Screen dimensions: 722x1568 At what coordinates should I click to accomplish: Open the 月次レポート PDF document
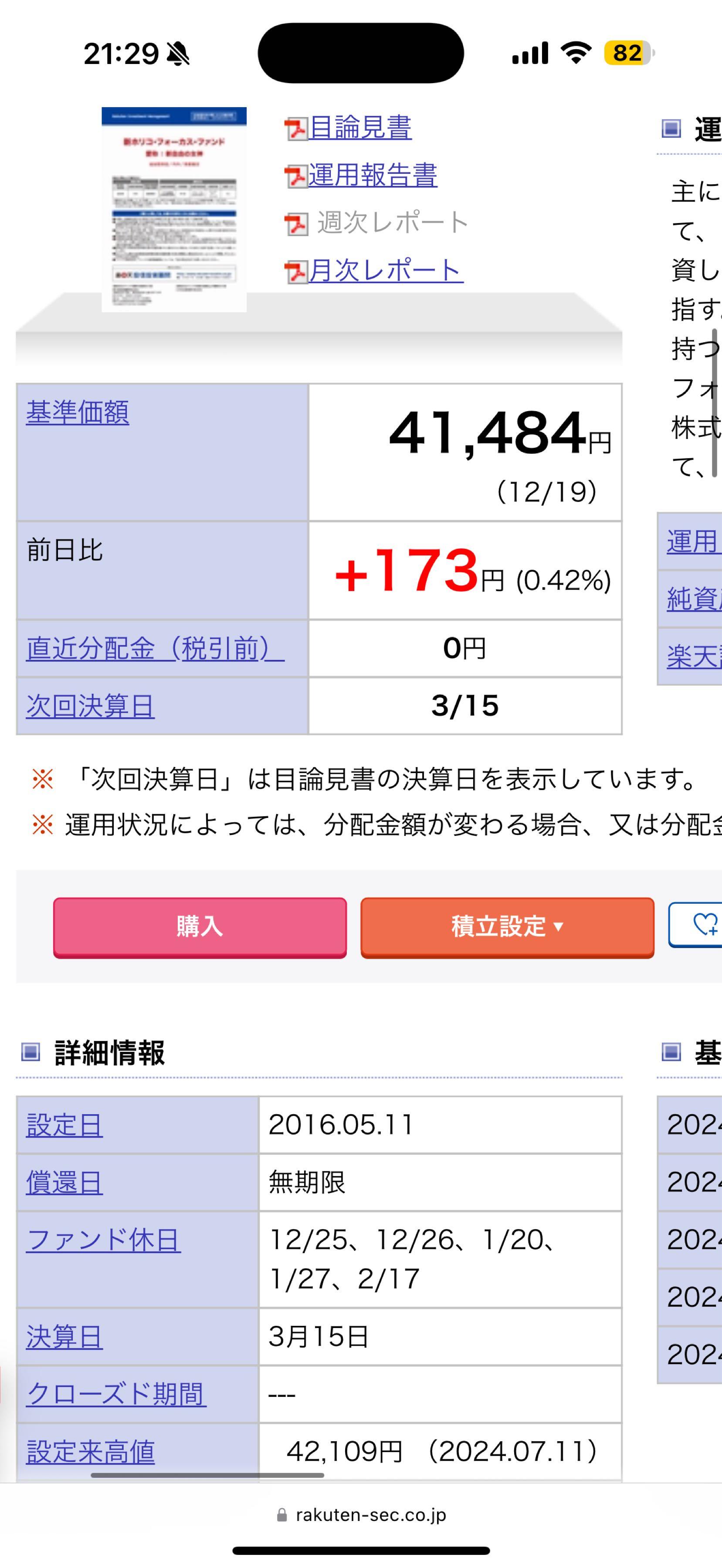(385, 270)
